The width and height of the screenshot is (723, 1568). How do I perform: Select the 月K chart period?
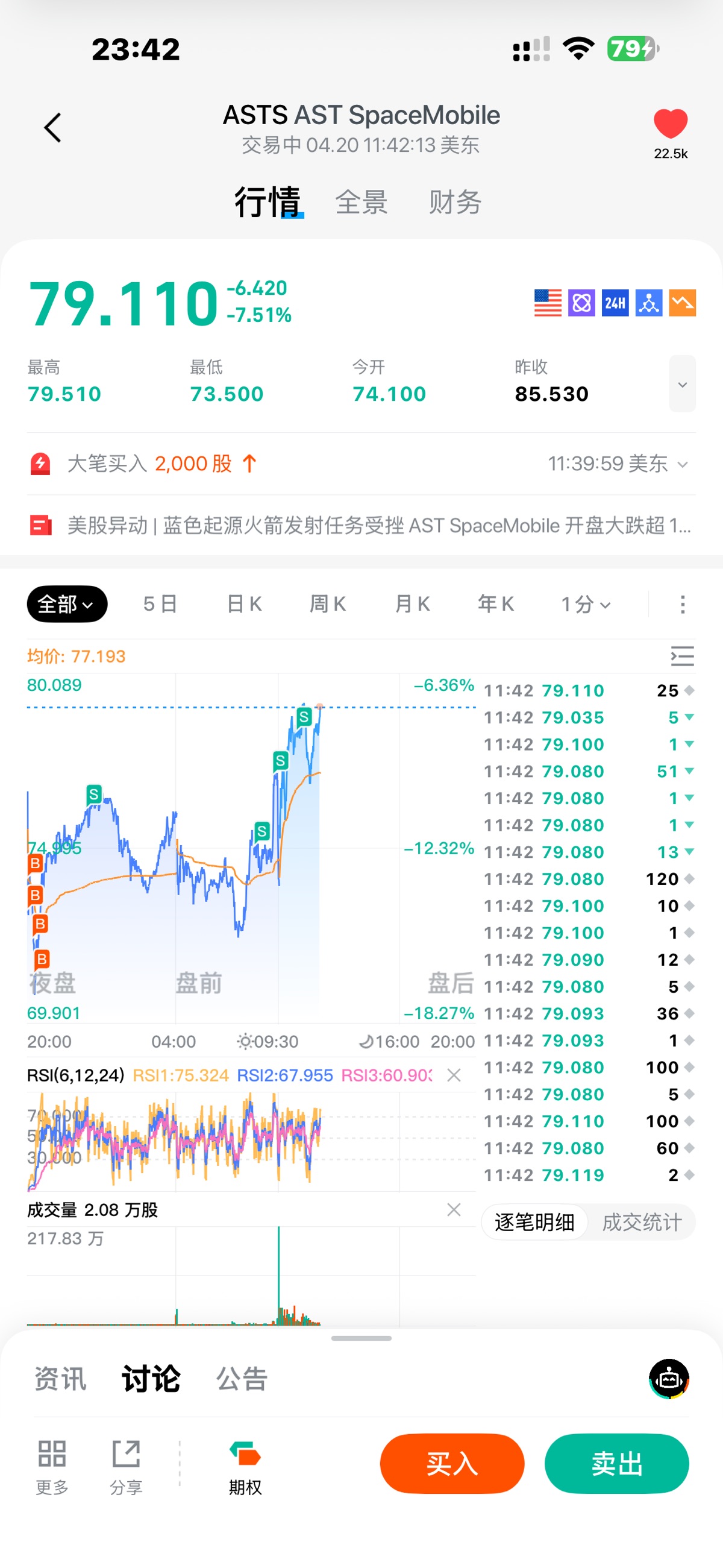412,605
